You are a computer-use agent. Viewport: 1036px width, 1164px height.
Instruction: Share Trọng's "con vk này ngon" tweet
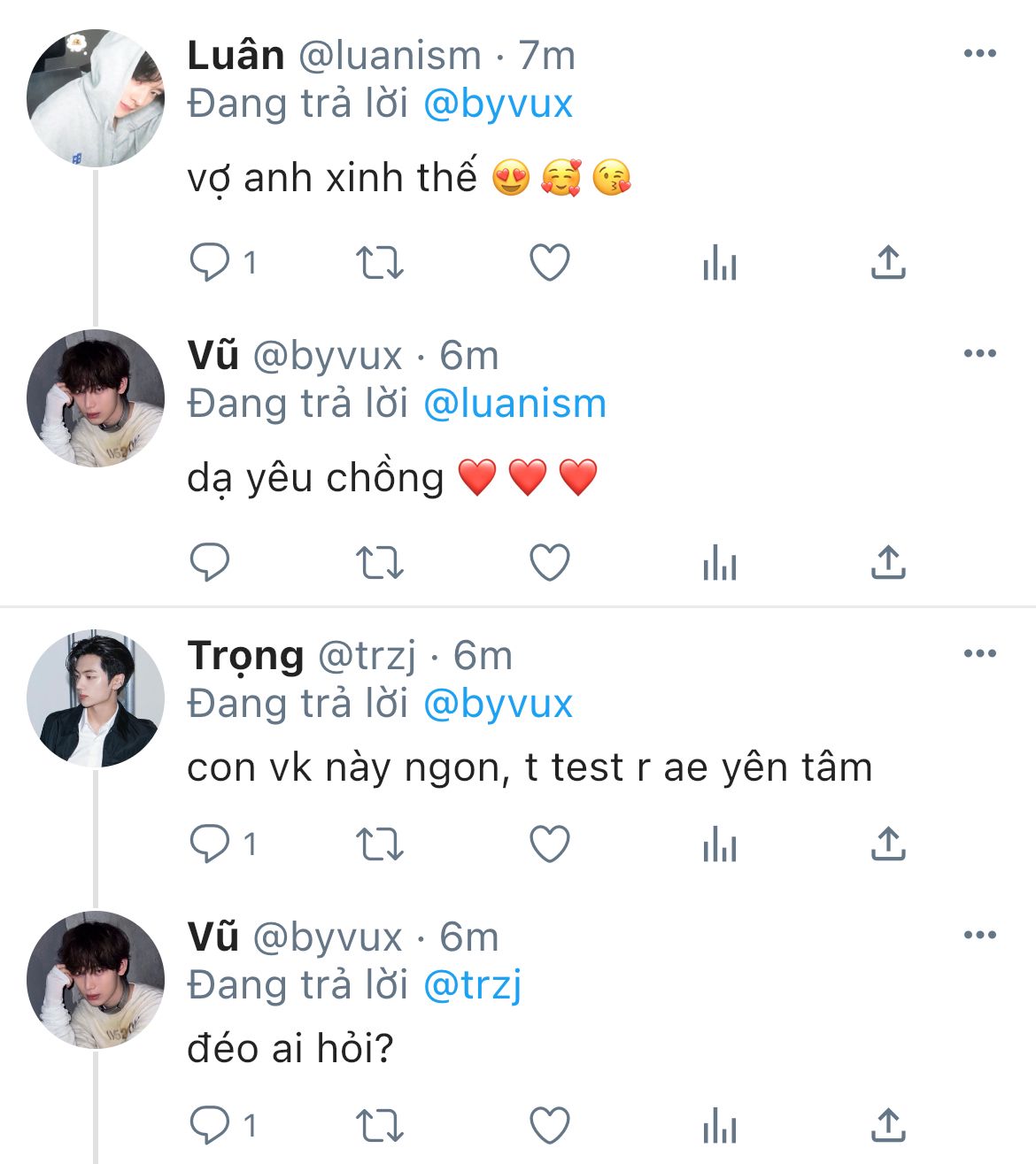887,844
